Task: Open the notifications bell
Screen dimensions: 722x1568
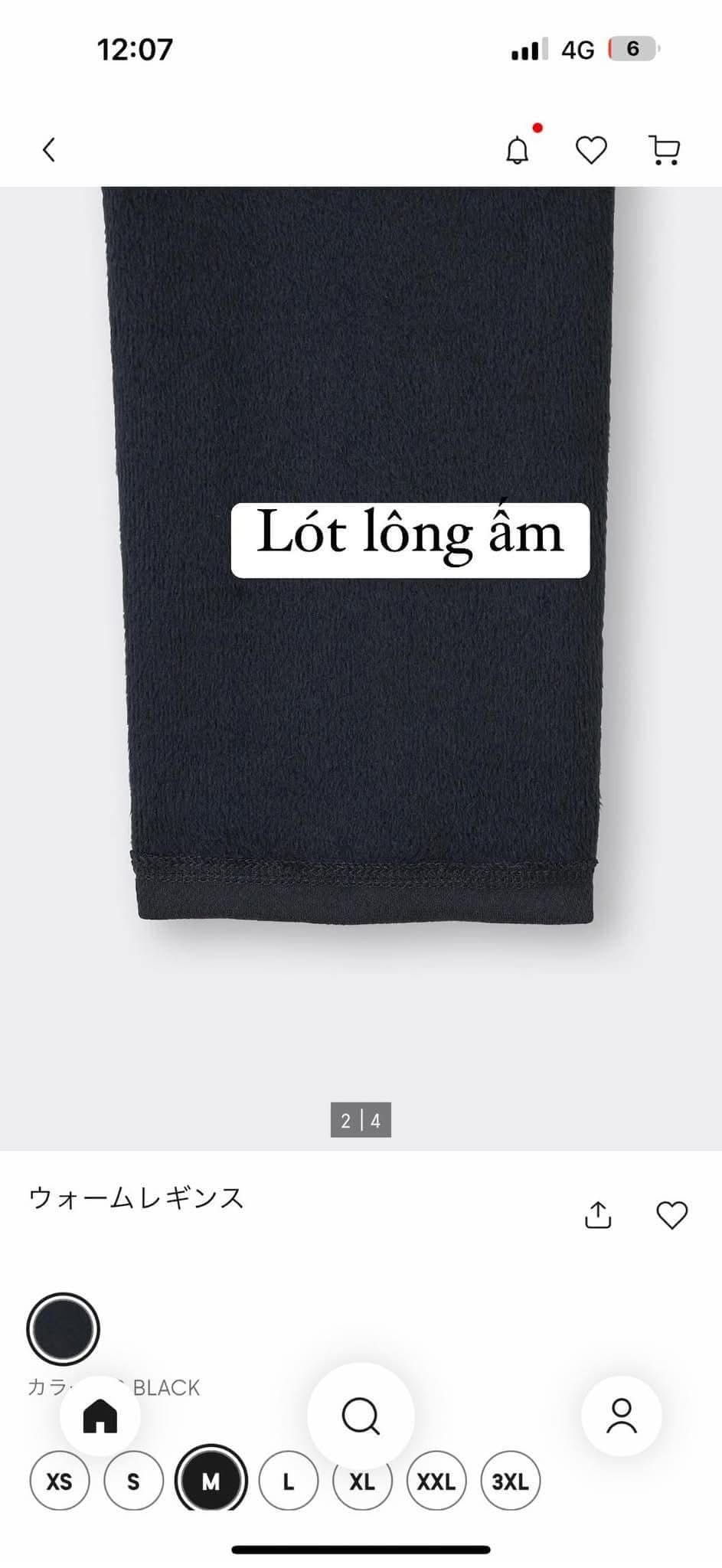Action: [x=518, y=149]
